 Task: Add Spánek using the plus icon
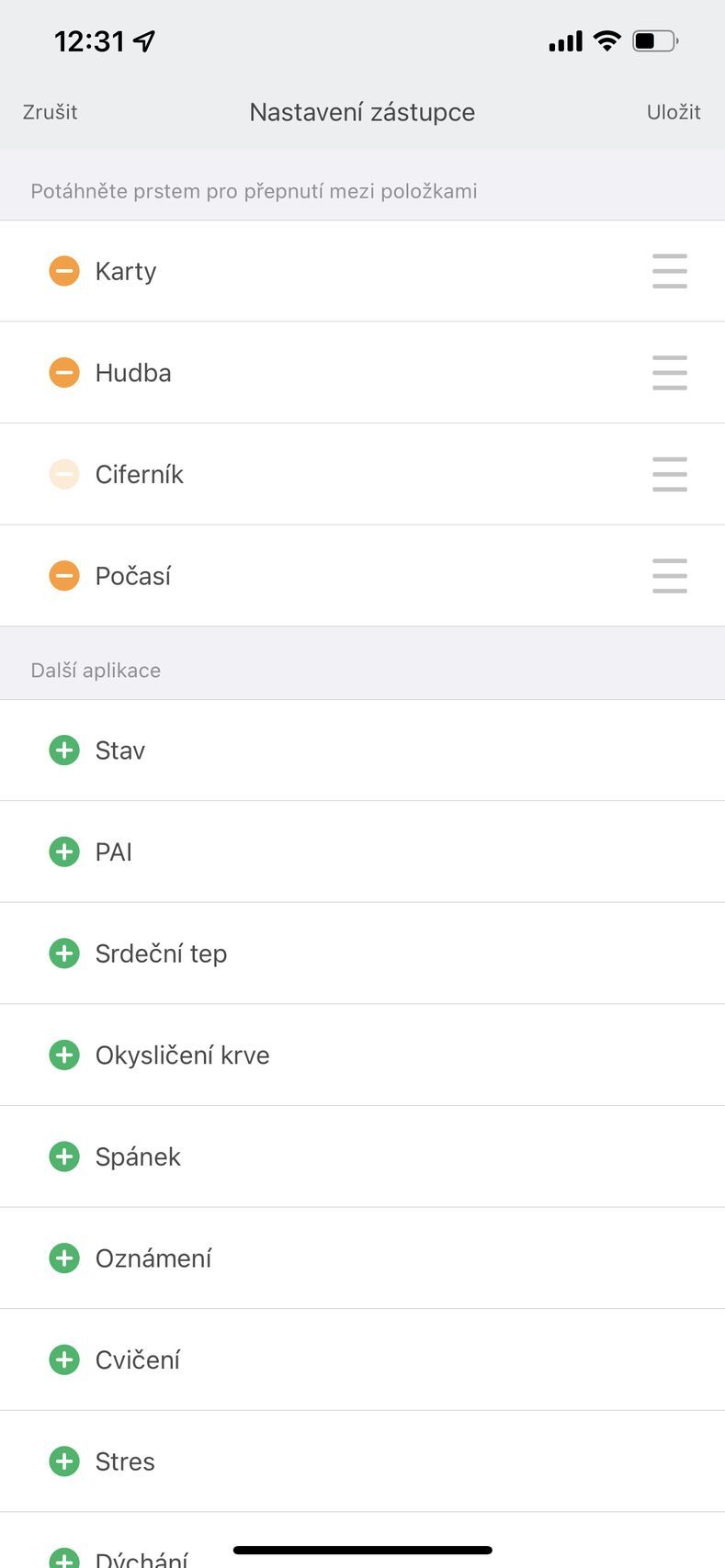tap(63, 1156)
